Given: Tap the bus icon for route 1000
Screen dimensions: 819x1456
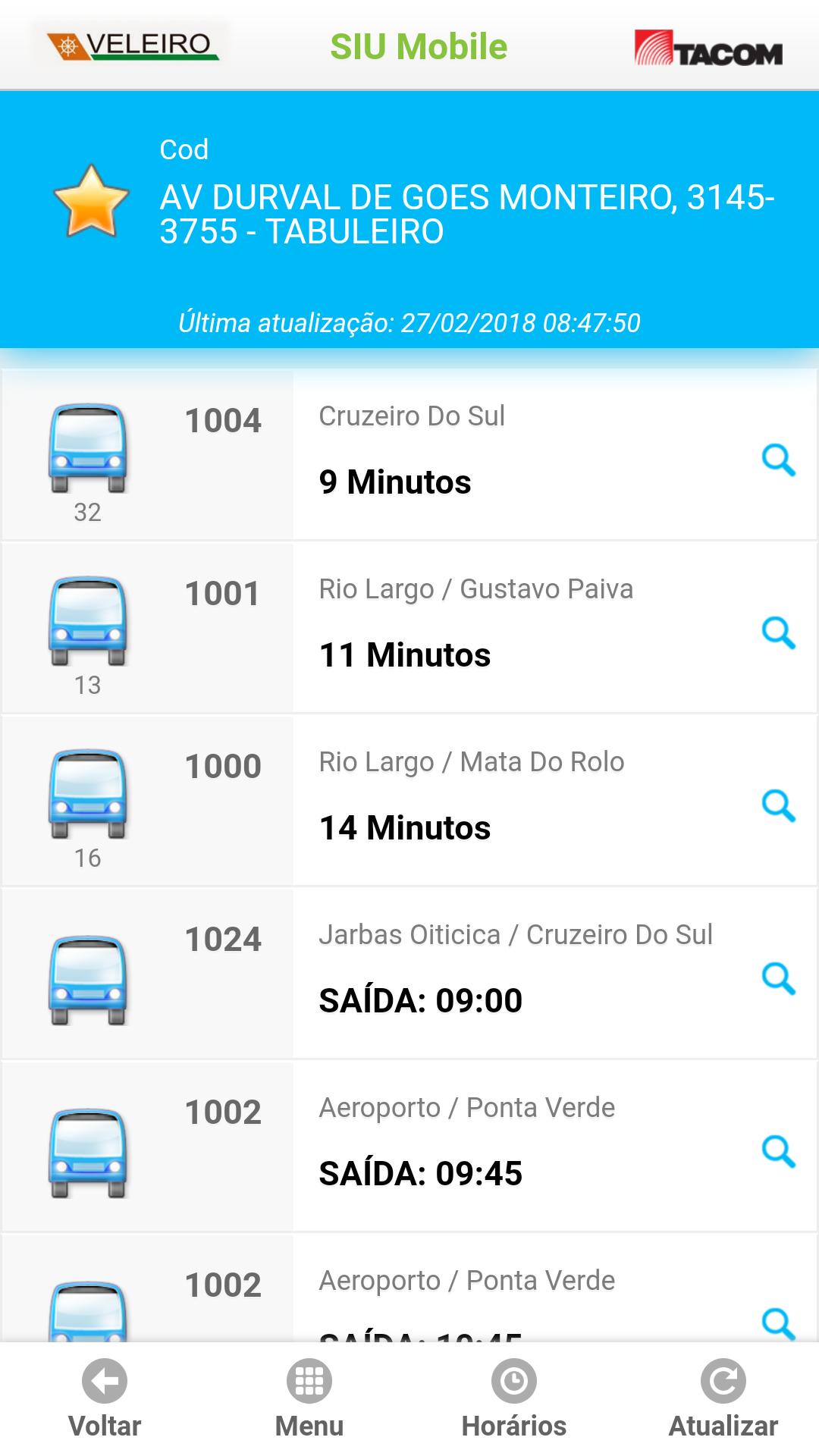Looking at the screenshot, I should pos(89,792).
